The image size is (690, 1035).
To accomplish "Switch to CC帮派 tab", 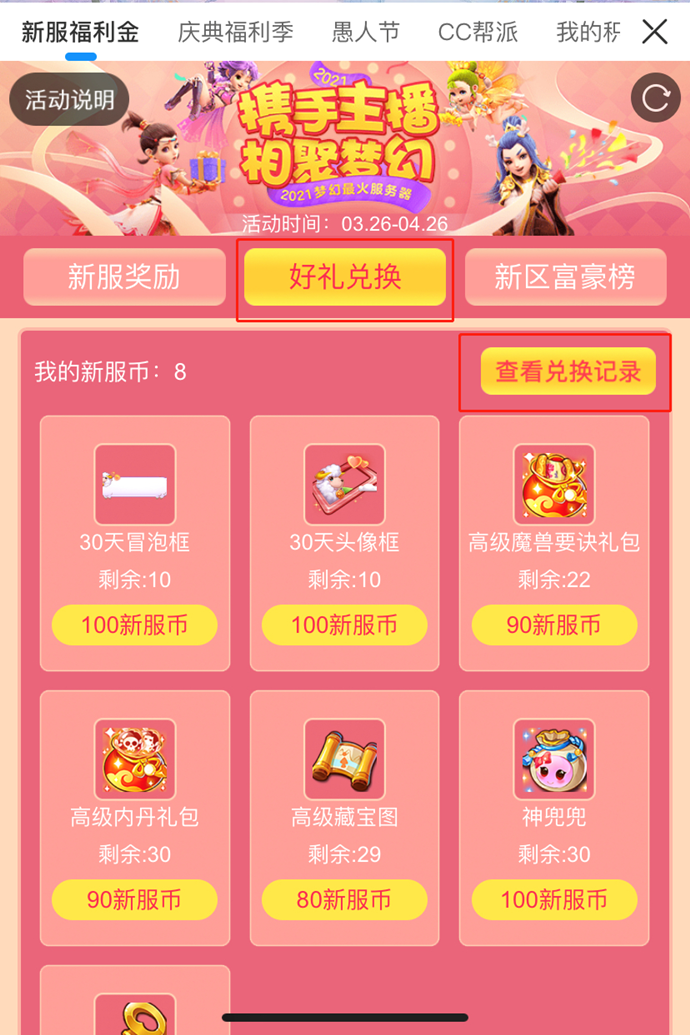I will coord(478,32).
